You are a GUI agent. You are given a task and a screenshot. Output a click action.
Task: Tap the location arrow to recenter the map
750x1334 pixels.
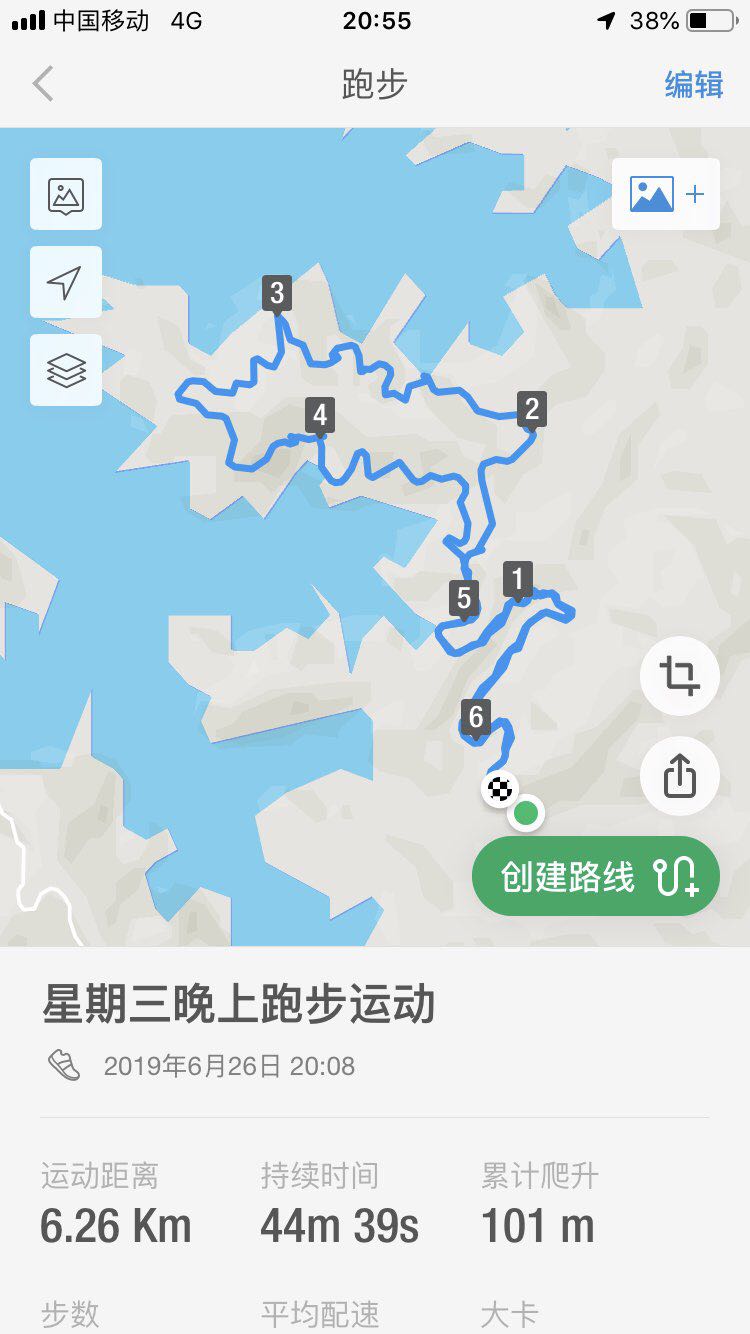coord(66,282)
